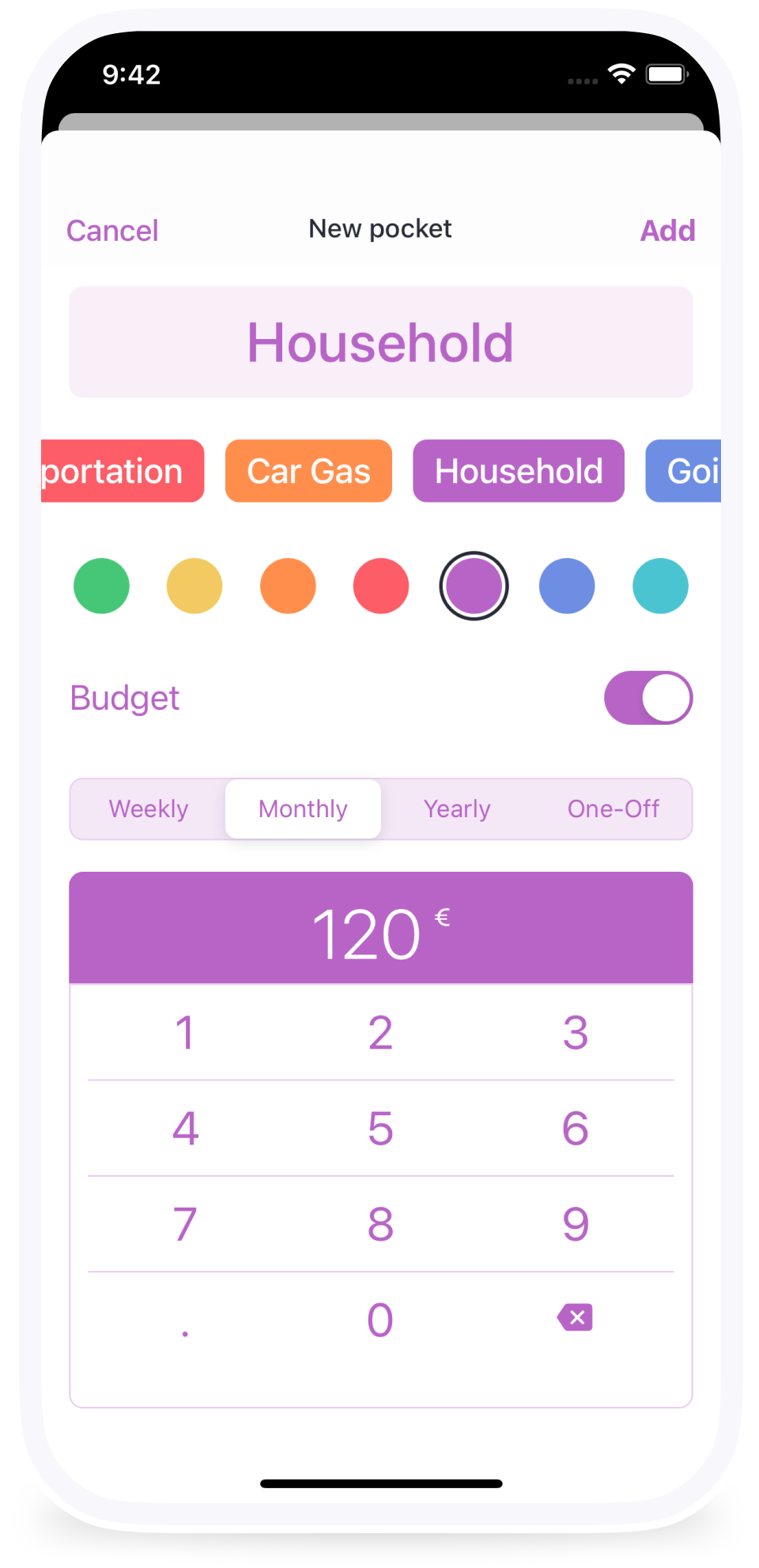
Task: Delete last digit with backspace key
Action: pyautogui.click(x=576, y=1317)
